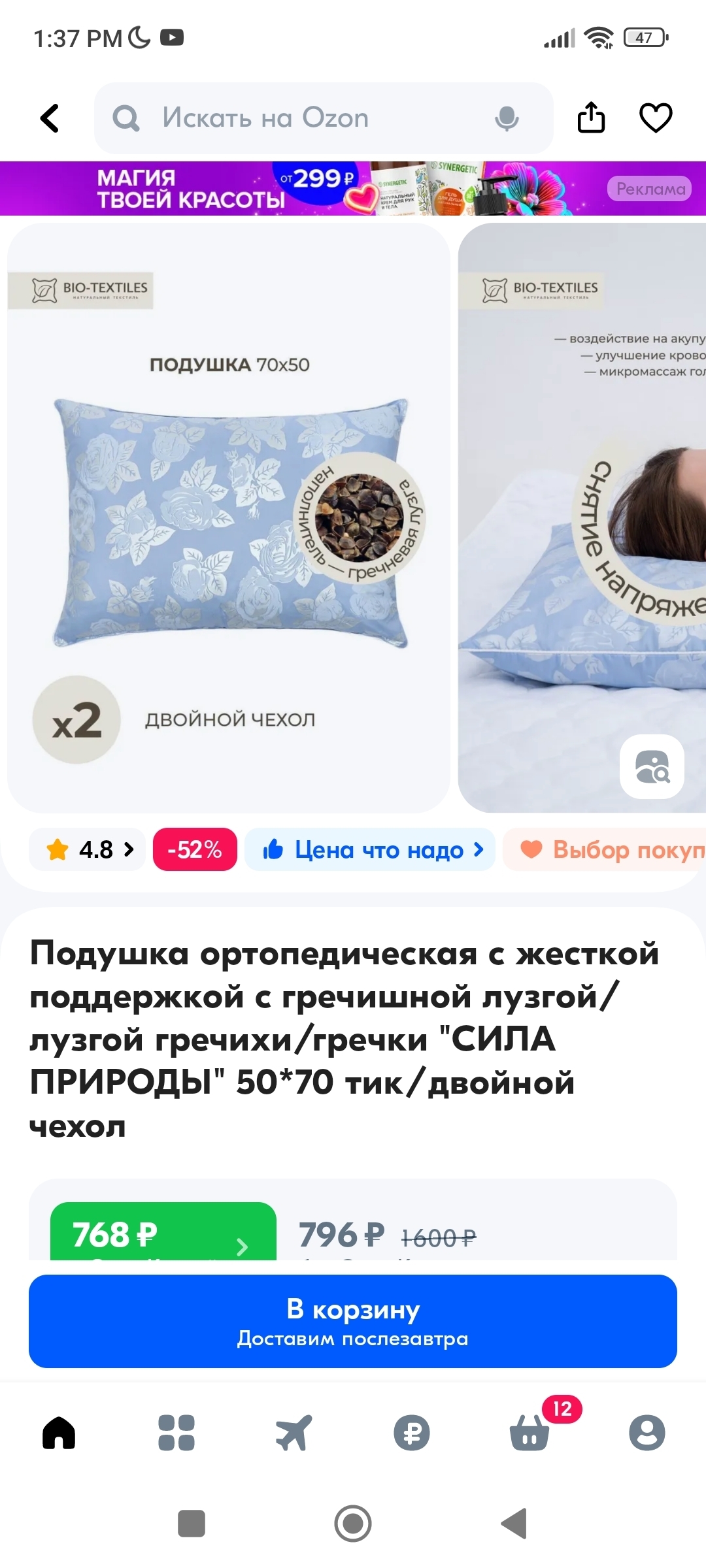The height and width of the screenshot is (1568, 706).
Task: Tap the system back triangle
Action: (x=514, y=1524)
